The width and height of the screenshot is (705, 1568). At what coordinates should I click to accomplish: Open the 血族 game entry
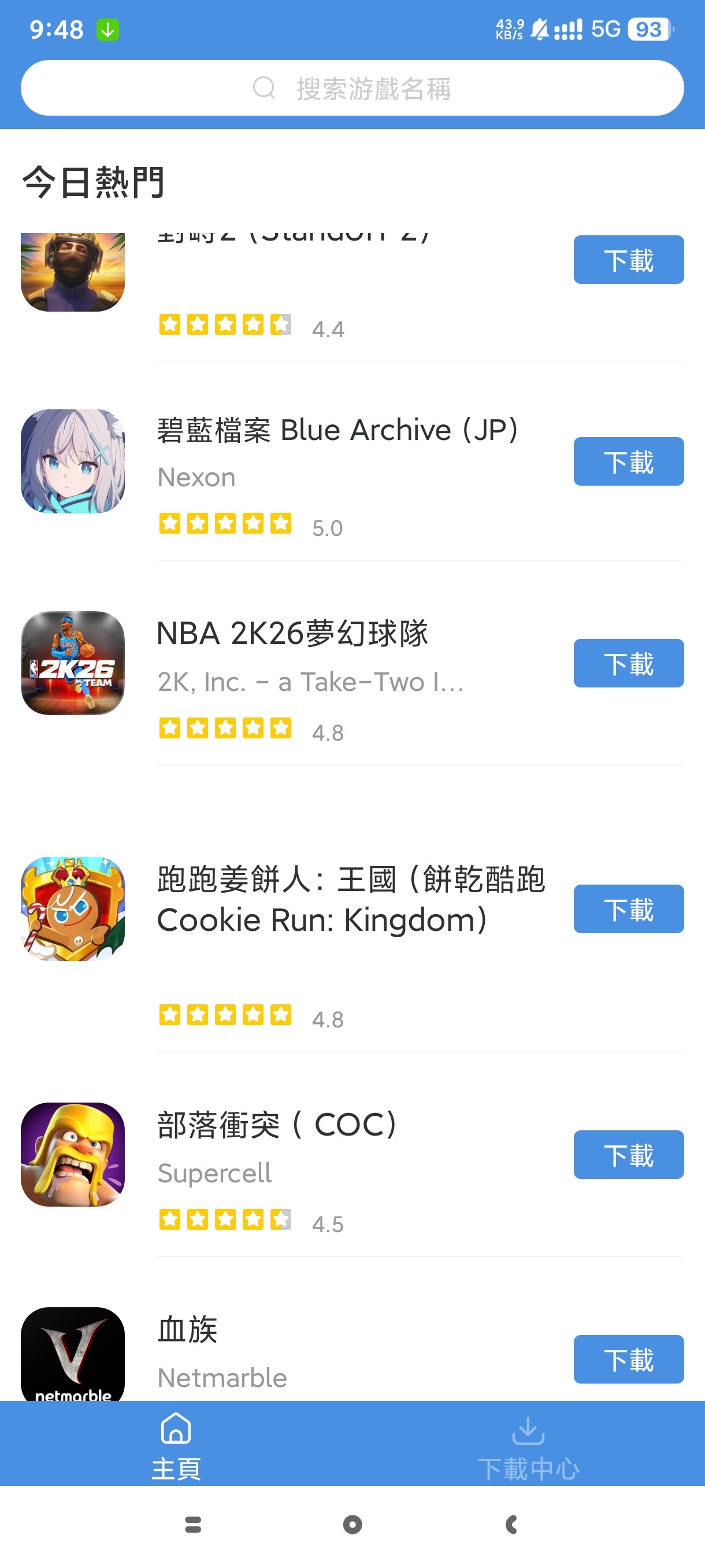click(x=187, y=1330)
